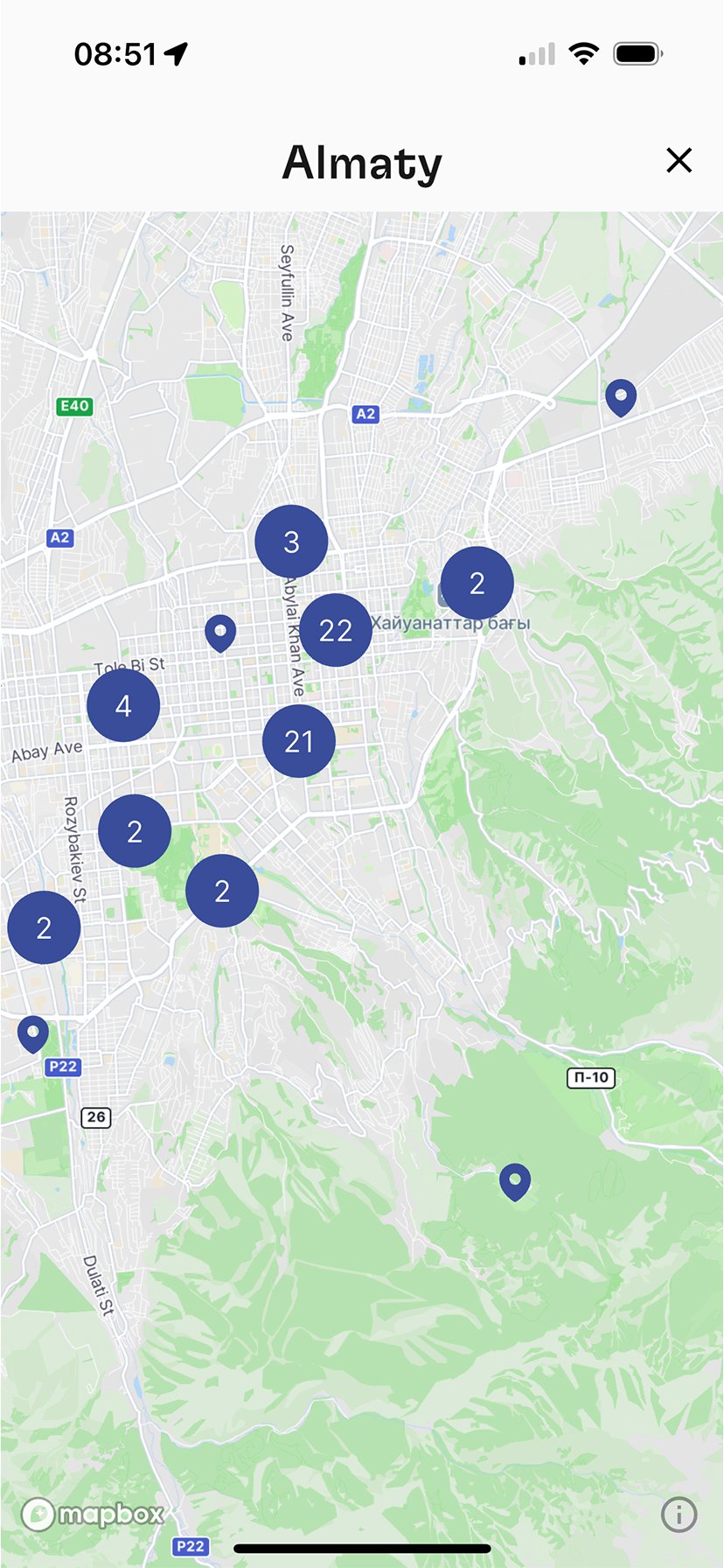Open the Mapbox attribution info icon
Screen dimensions: 724x1568
[x=679, y=1514]
